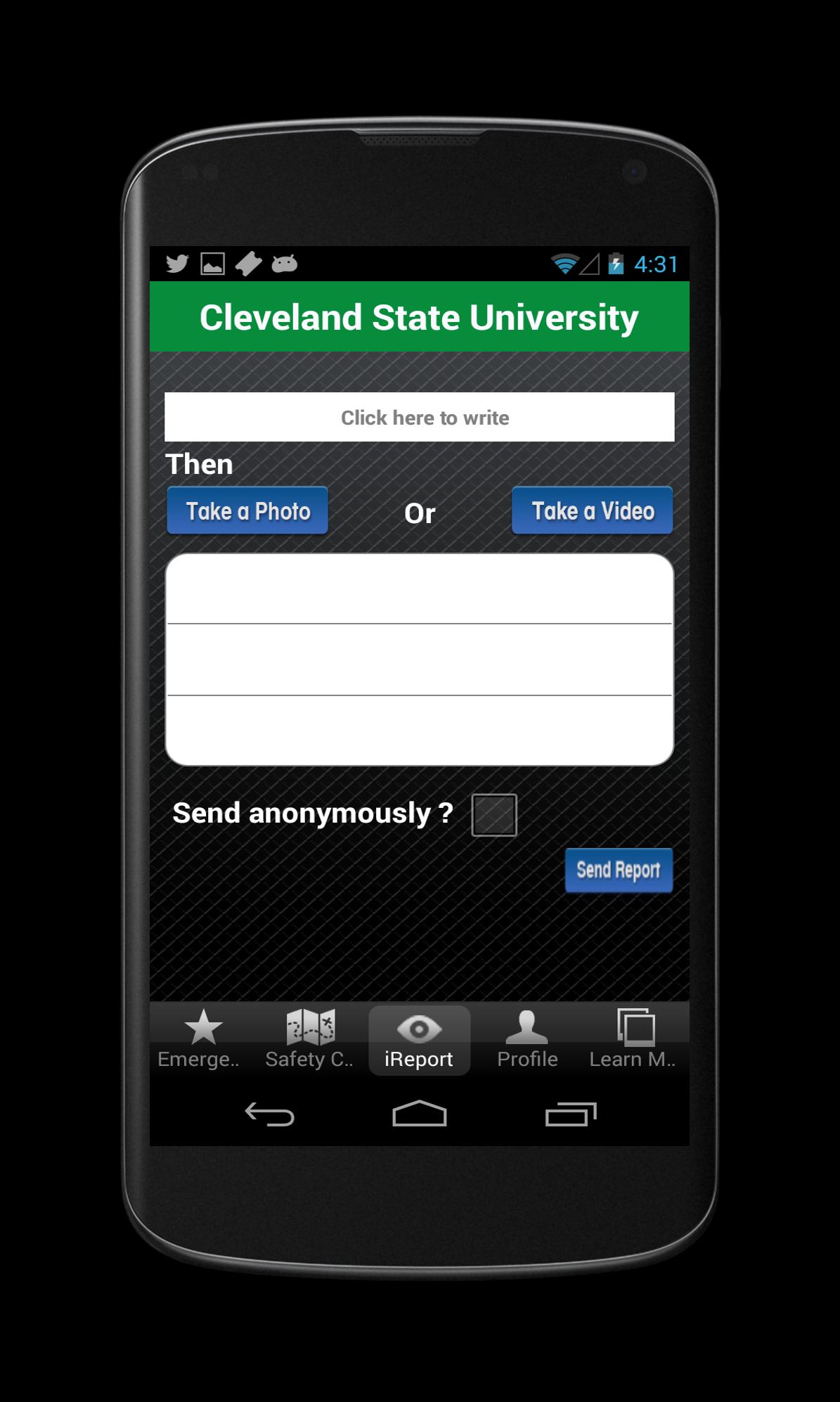Open the Safety C.. tab
This screenshot has width=840, height=1402.
(x=309, y=1040)
